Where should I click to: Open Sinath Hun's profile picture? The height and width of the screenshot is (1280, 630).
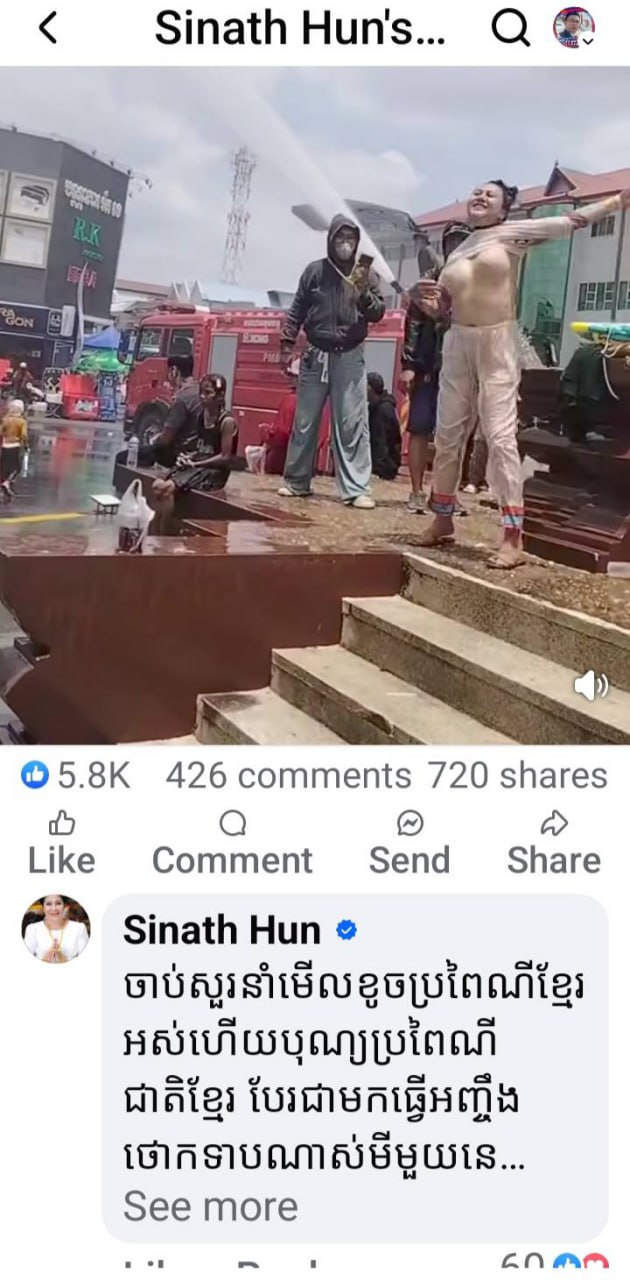(x=56, y=929)
